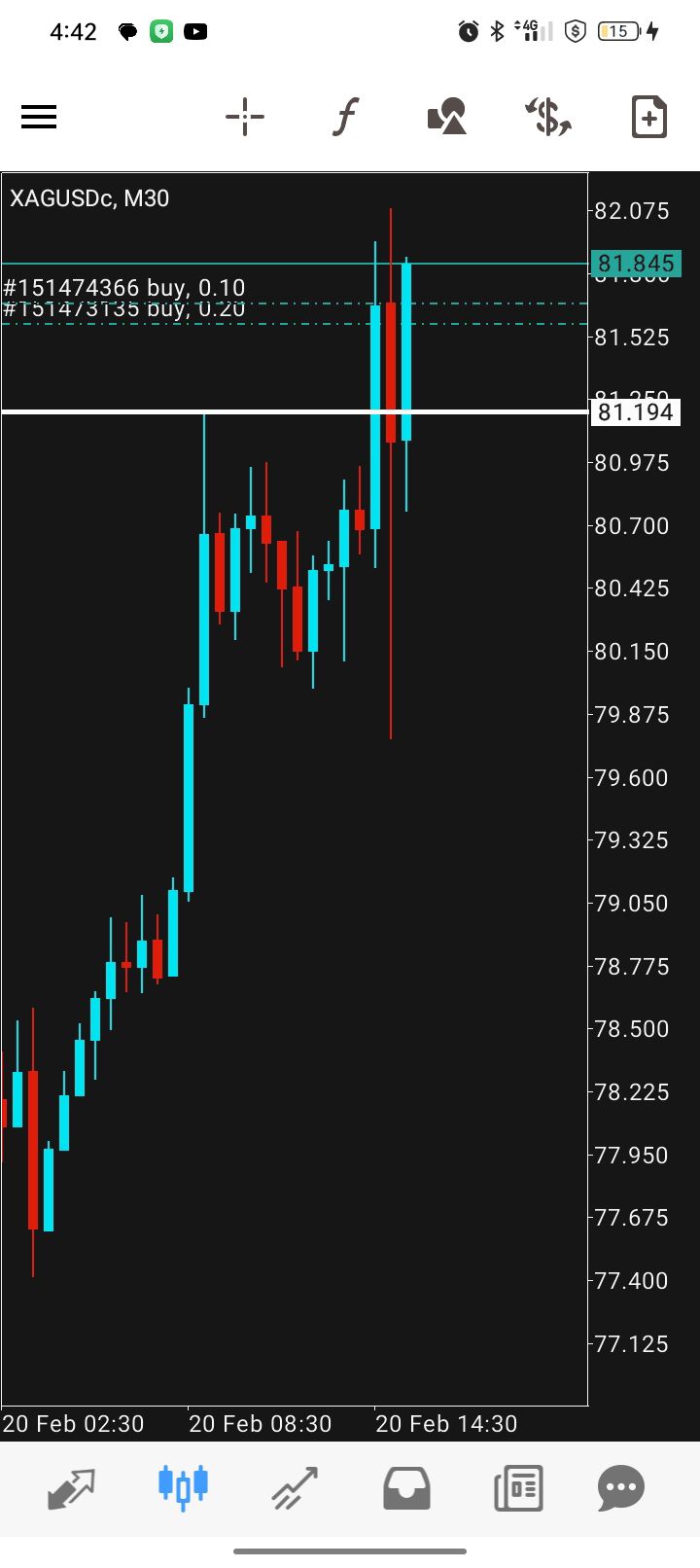The image size is (700, 1568).
Task: Open the hamburger side menu
Action: (39, 118)
